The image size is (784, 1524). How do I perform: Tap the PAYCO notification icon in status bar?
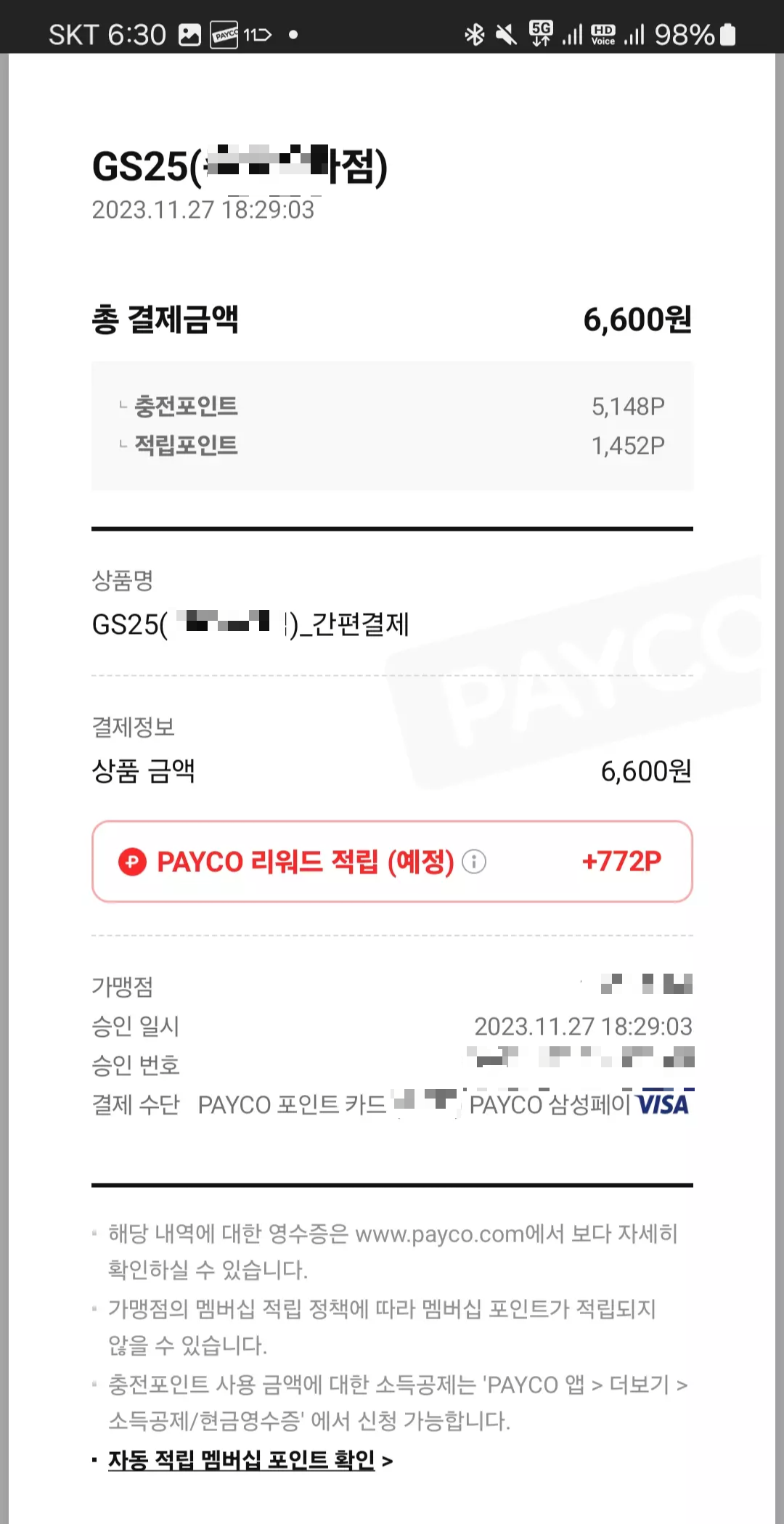[x=225, y=33]
